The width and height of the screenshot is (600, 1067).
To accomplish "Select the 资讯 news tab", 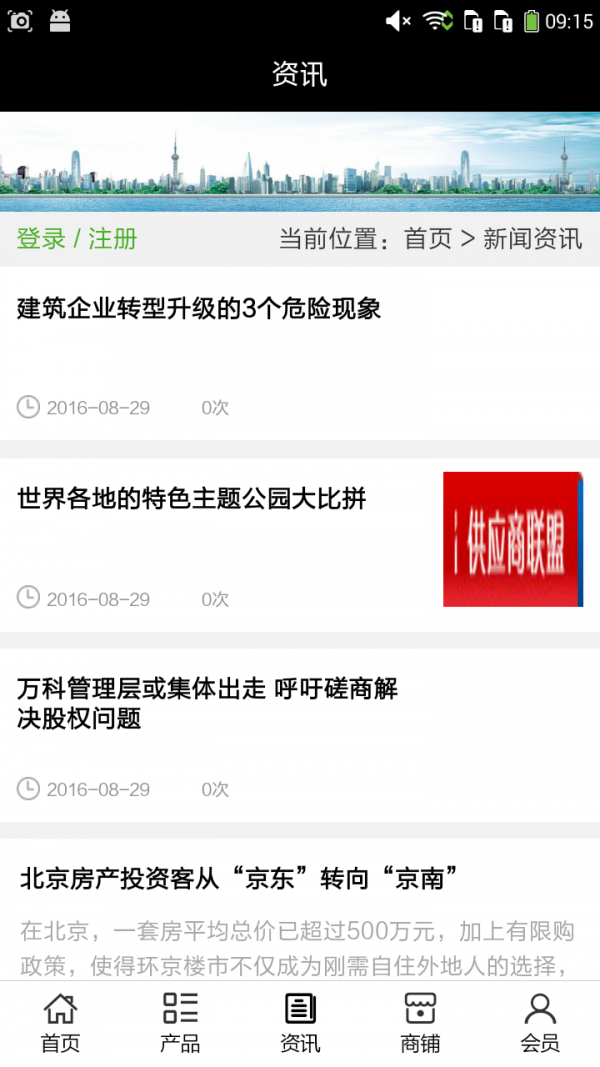I will click(x=300, y=1023).
